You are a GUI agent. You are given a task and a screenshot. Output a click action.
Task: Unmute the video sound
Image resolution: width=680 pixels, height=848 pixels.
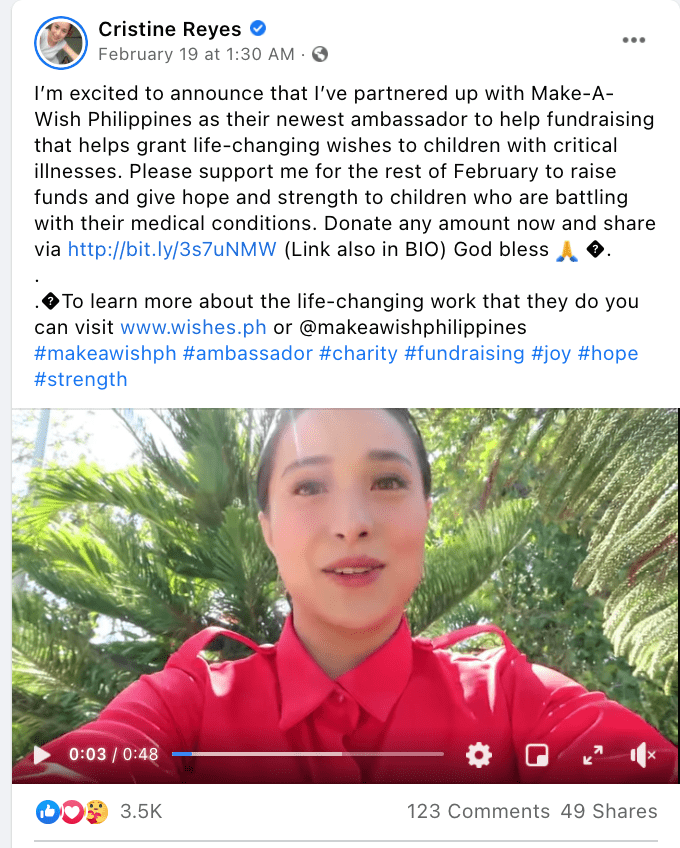pos(643,754)
